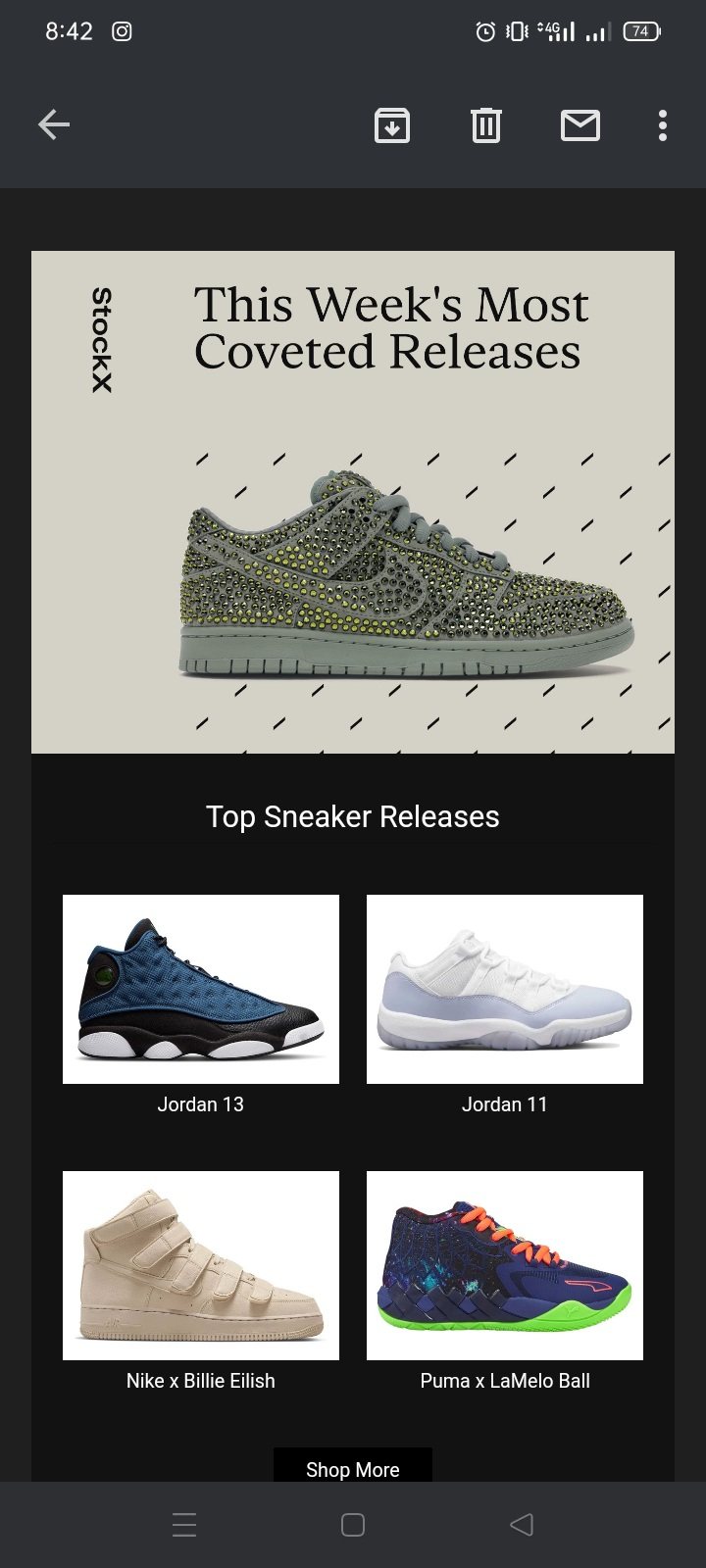
Task: Mark the email as unread
Action: tap(580, 125)
